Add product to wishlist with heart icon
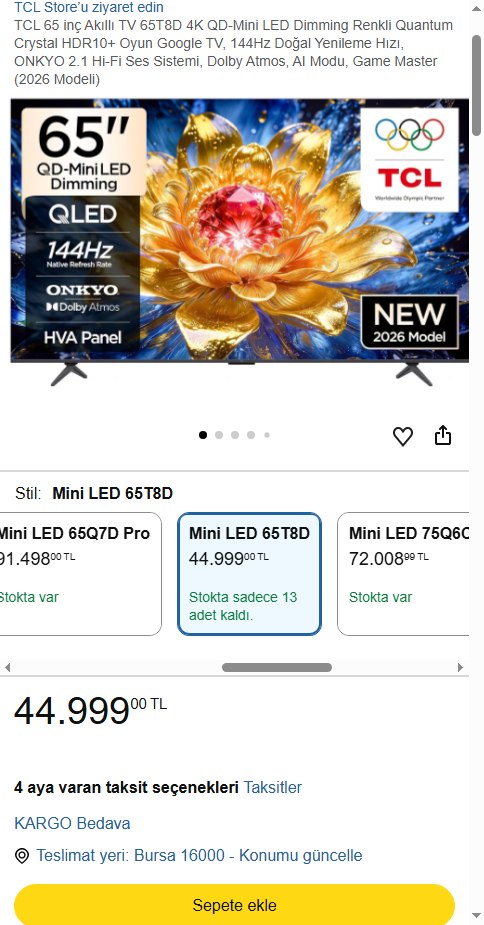This screenshot has width=484, height=925. point(403,436)
